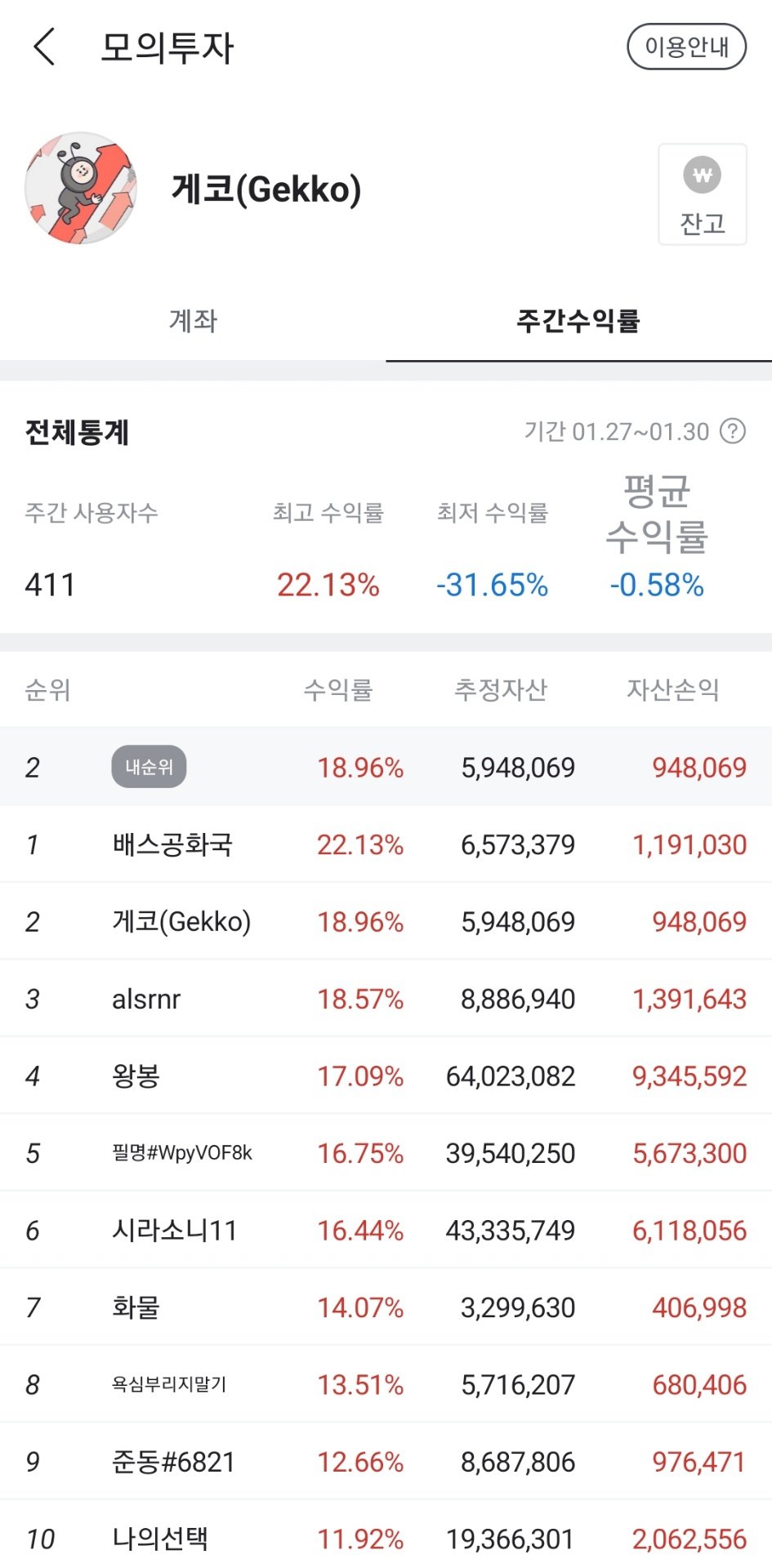Tap the 내순위 (my rank) badge
772x1568 pixels.
150,766
